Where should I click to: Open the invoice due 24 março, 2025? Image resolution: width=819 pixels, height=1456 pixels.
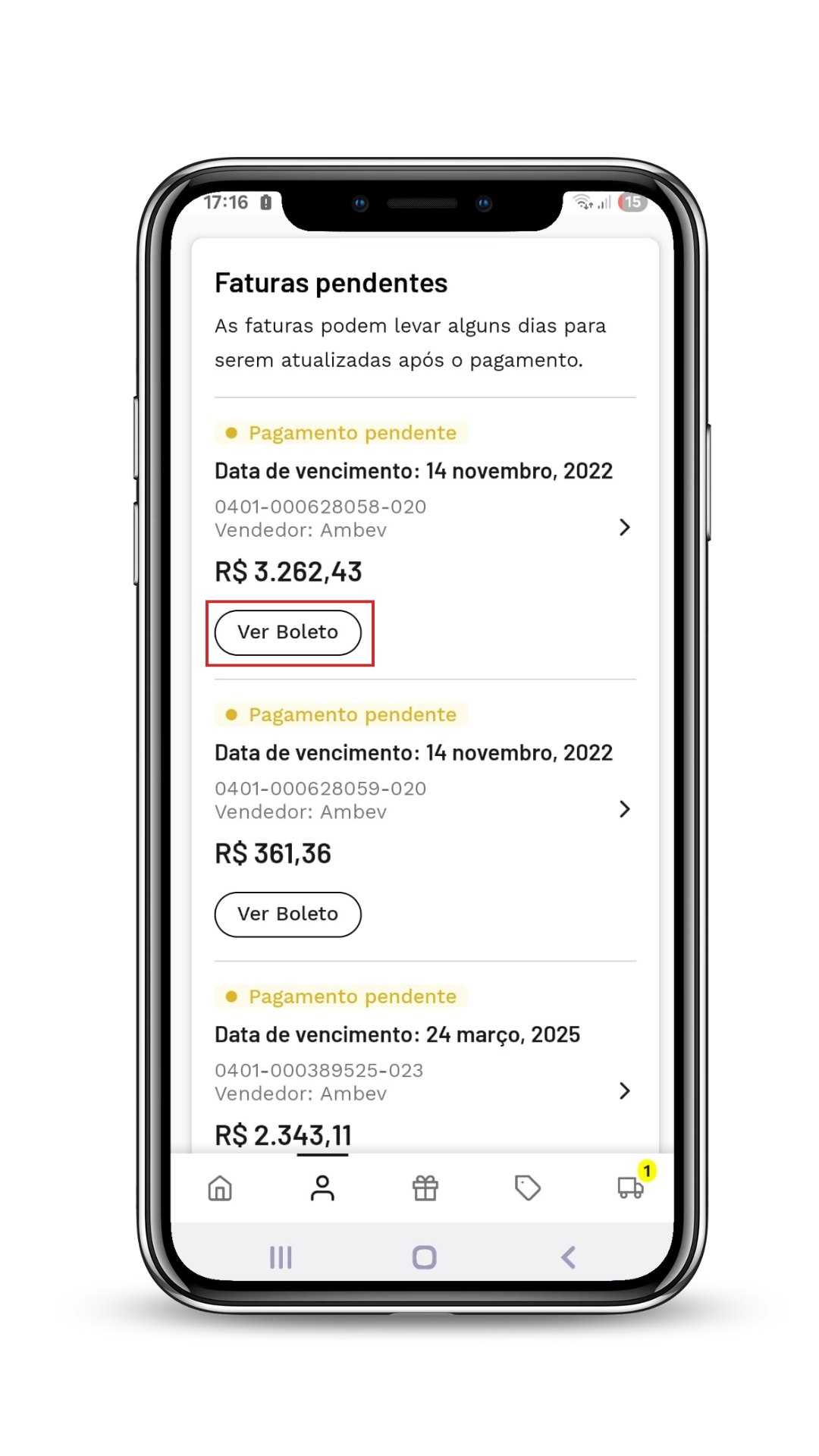tap(624, 1090)
